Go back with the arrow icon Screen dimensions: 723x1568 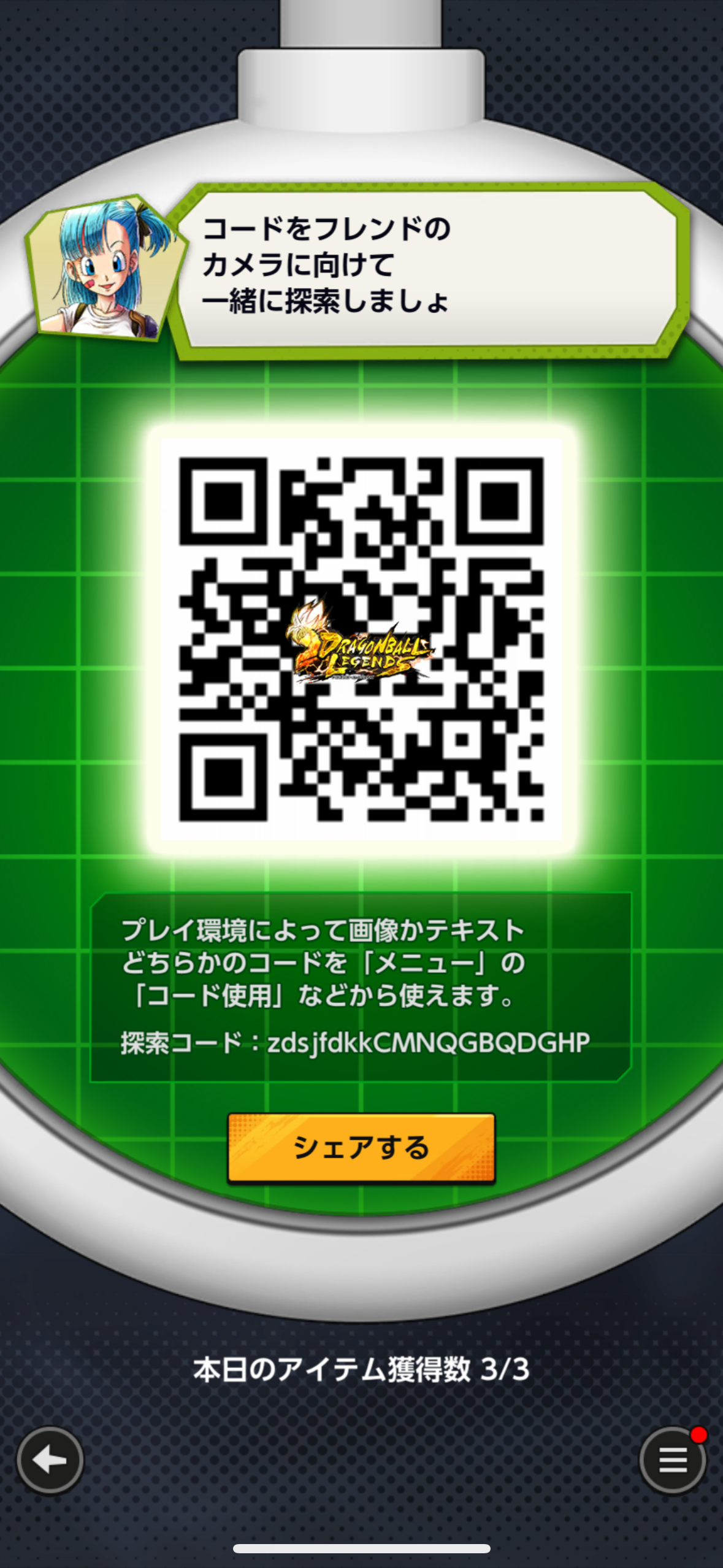pos(50,1459)
